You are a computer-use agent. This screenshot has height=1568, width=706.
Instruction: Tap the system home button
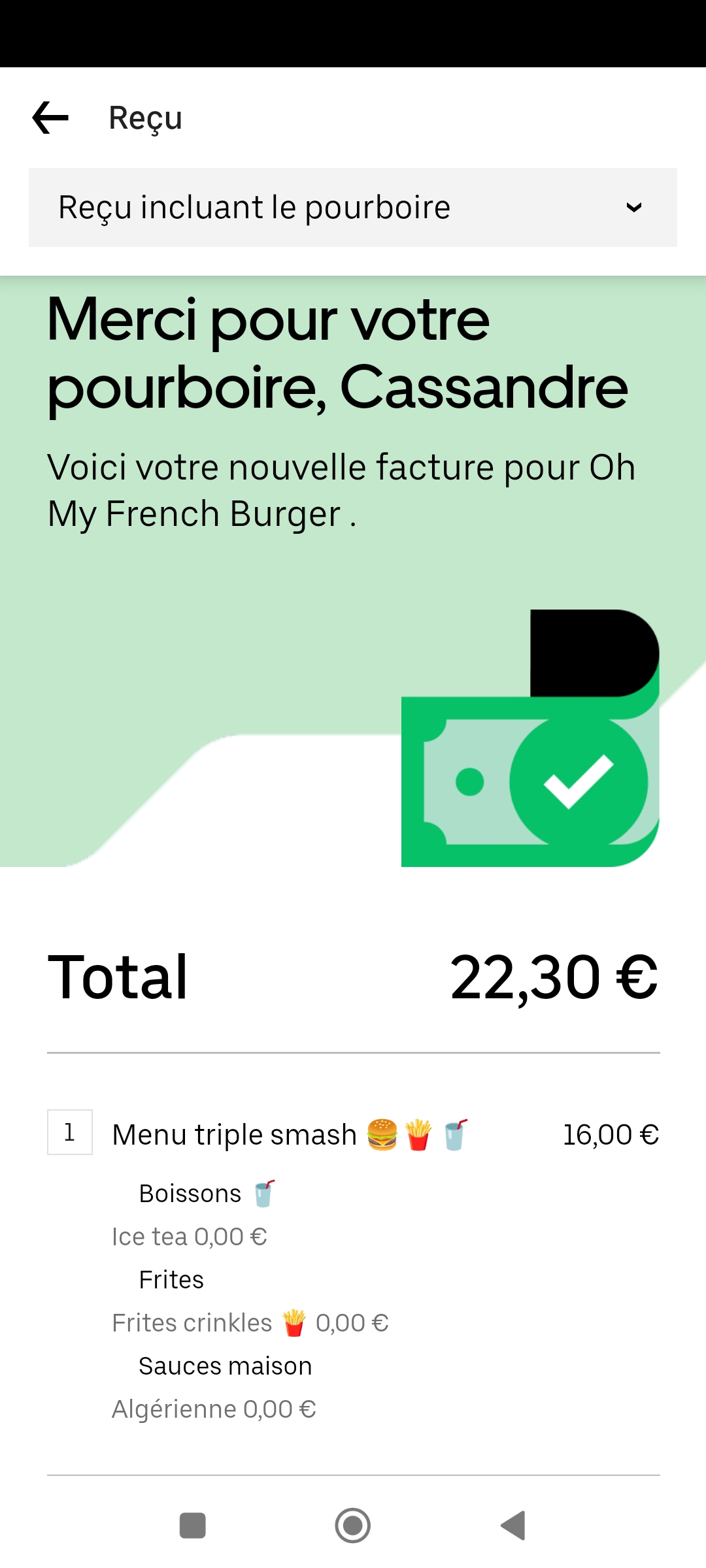point(353,1526)
